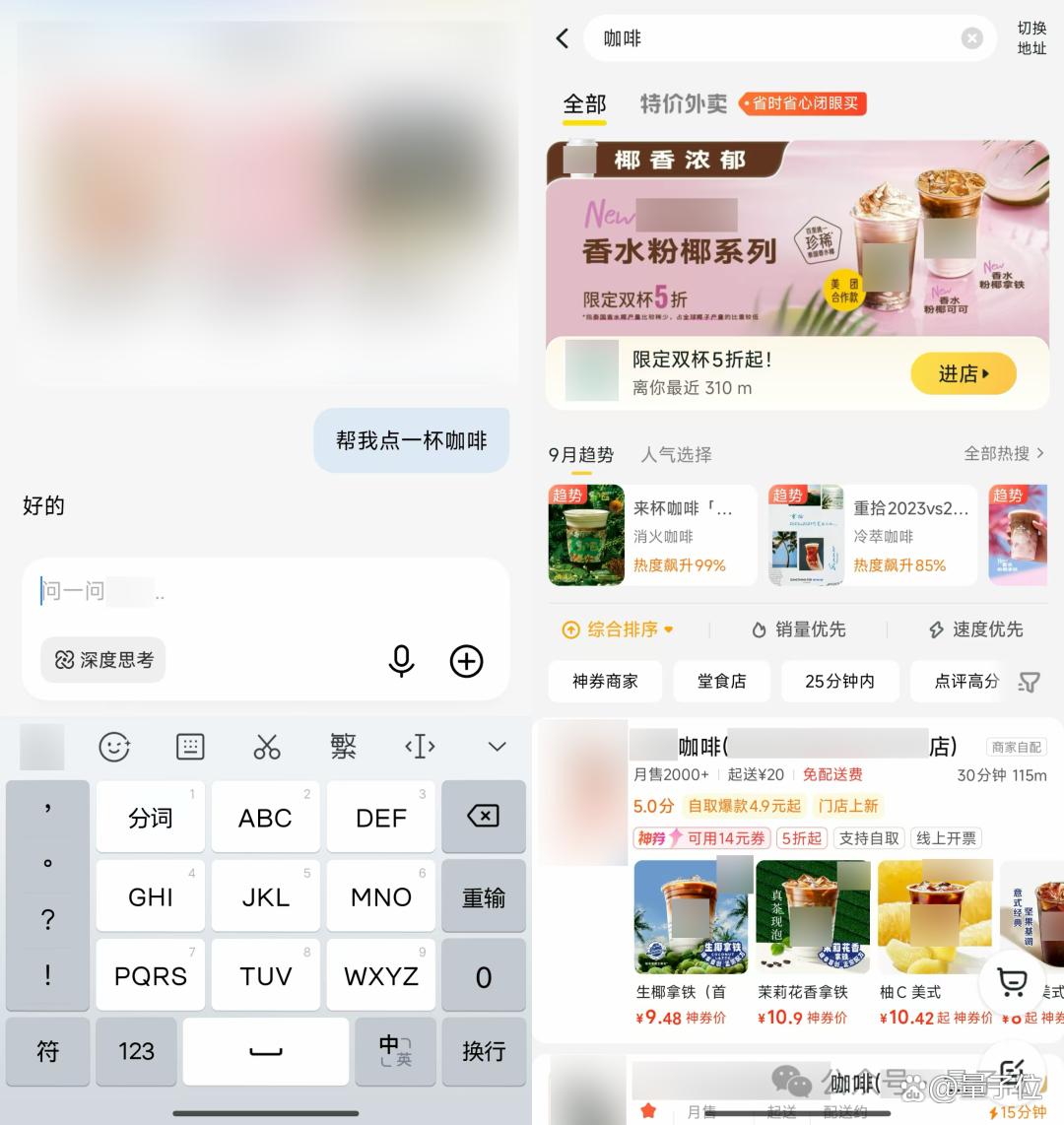Clear the 咖啡 search text

[x=971, y=38]
